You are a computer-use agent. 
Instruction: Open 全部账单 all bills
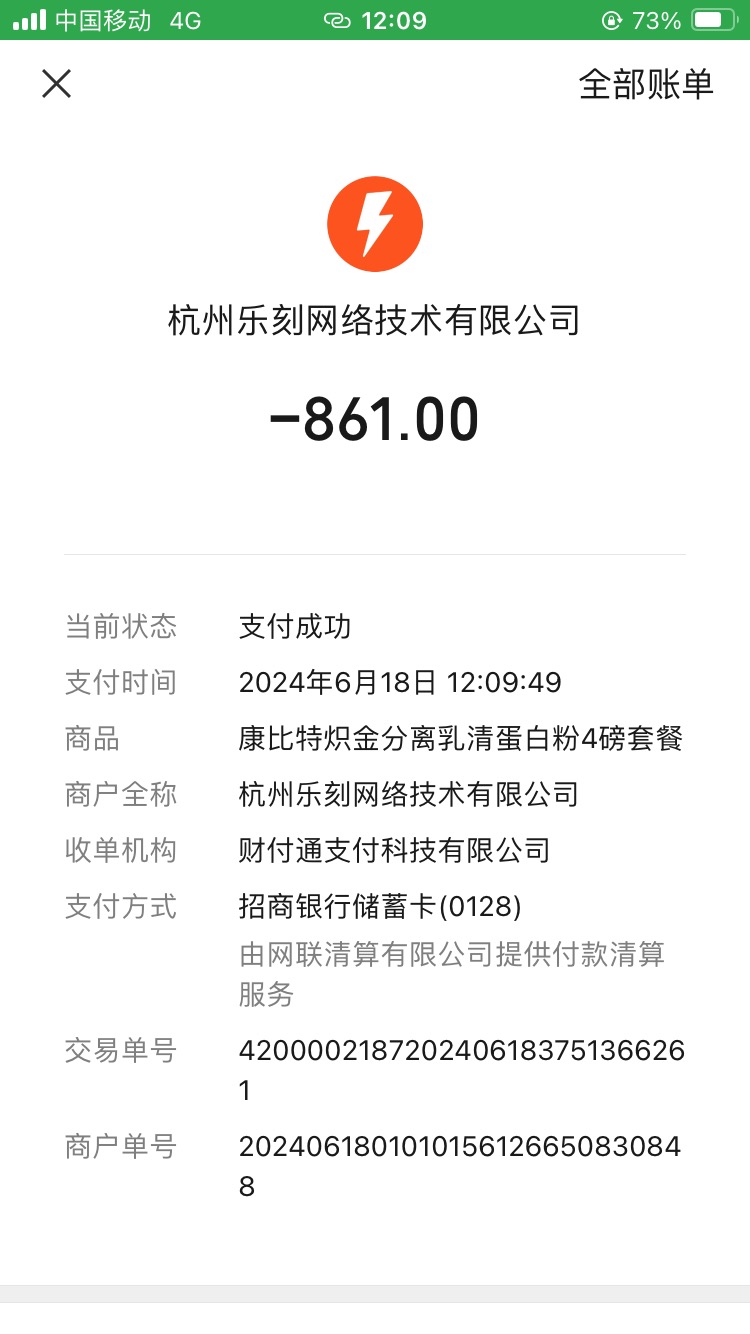[x=646, y=84]
